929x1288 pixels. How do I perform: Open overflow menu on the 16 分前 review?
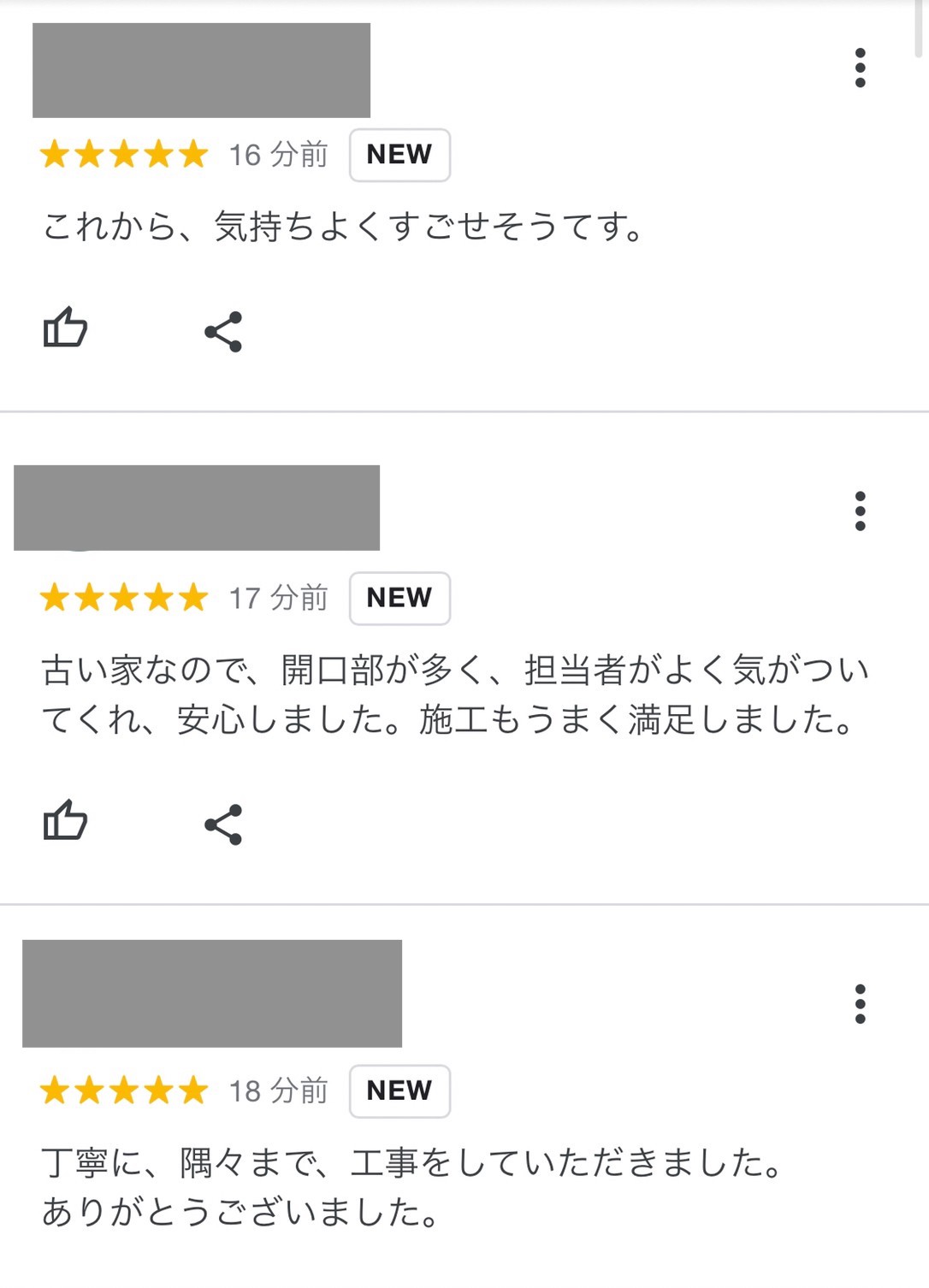(860, 68)
